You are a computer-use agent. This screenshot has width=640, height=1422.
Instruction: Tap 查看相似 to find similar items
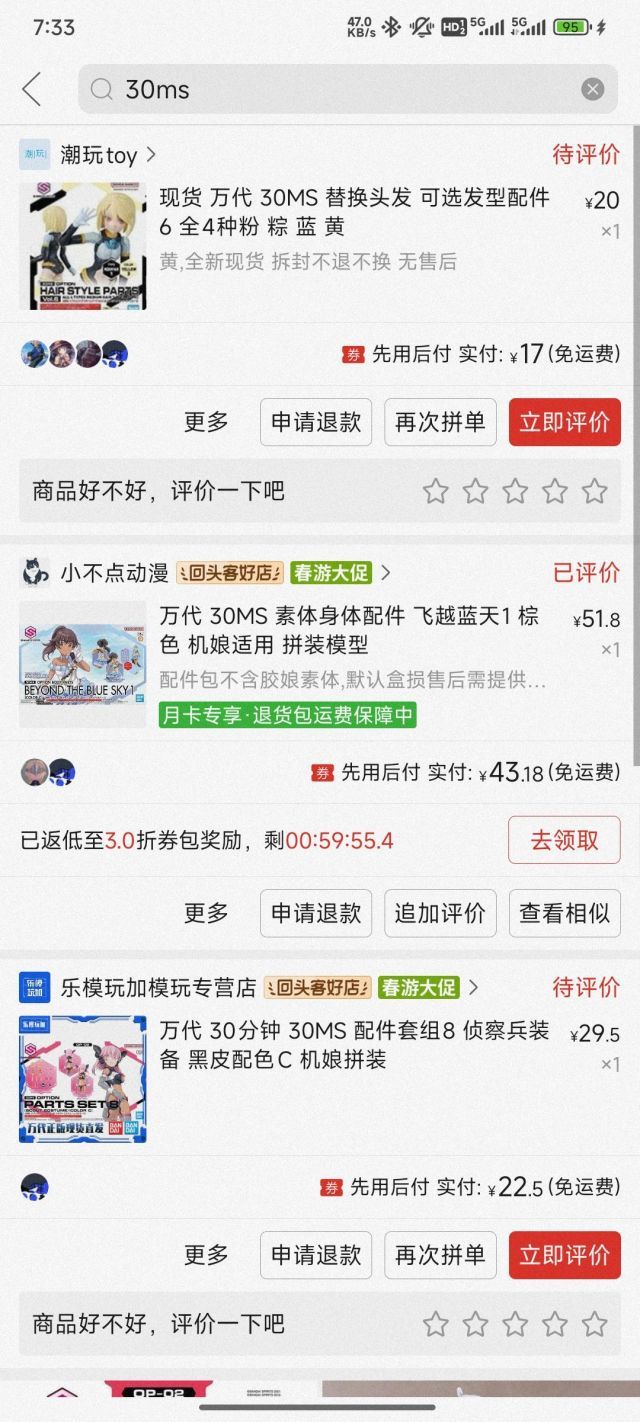click(x=564, y=913)
